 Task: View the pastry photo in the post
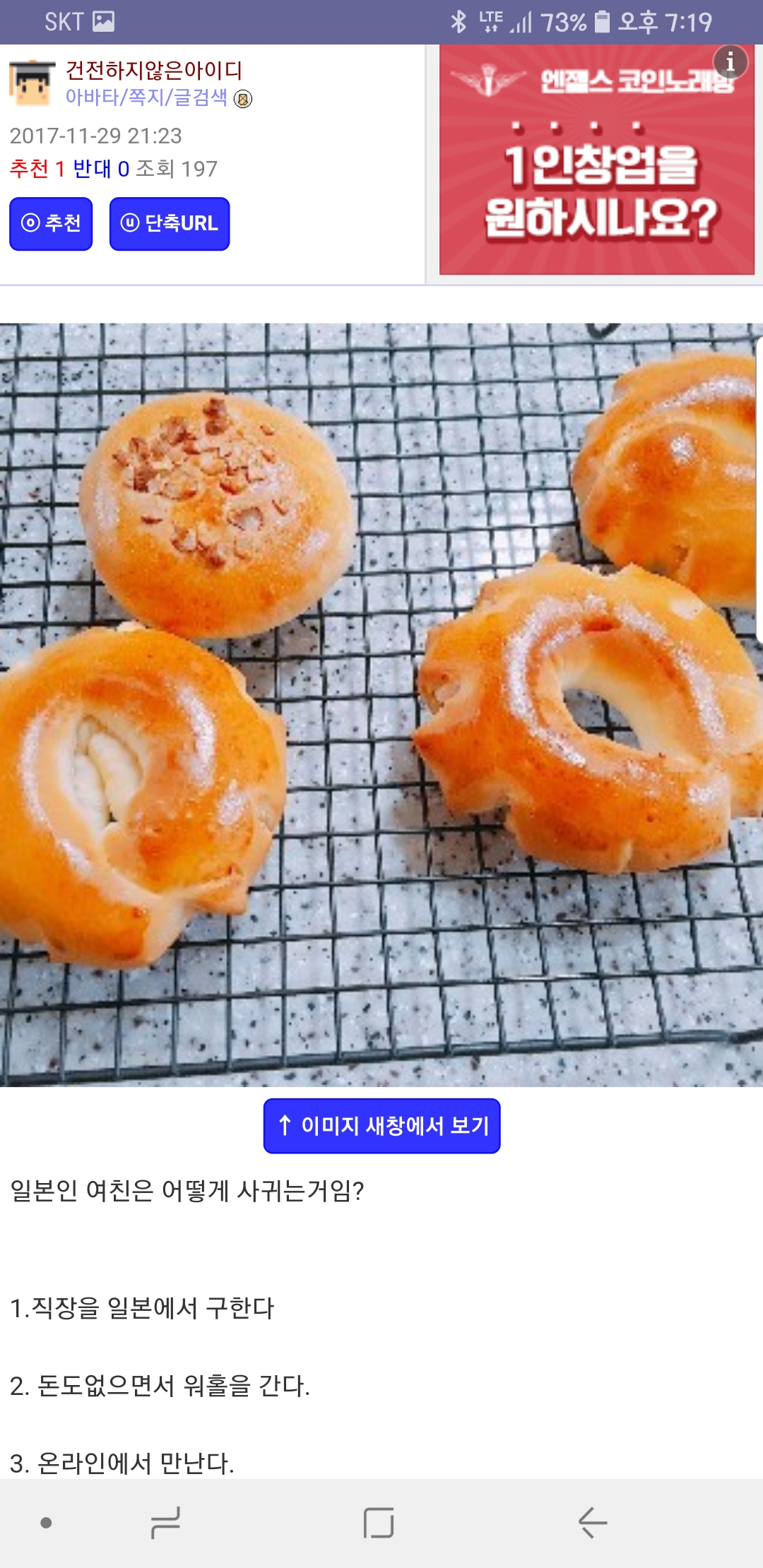tap(381, 704)
